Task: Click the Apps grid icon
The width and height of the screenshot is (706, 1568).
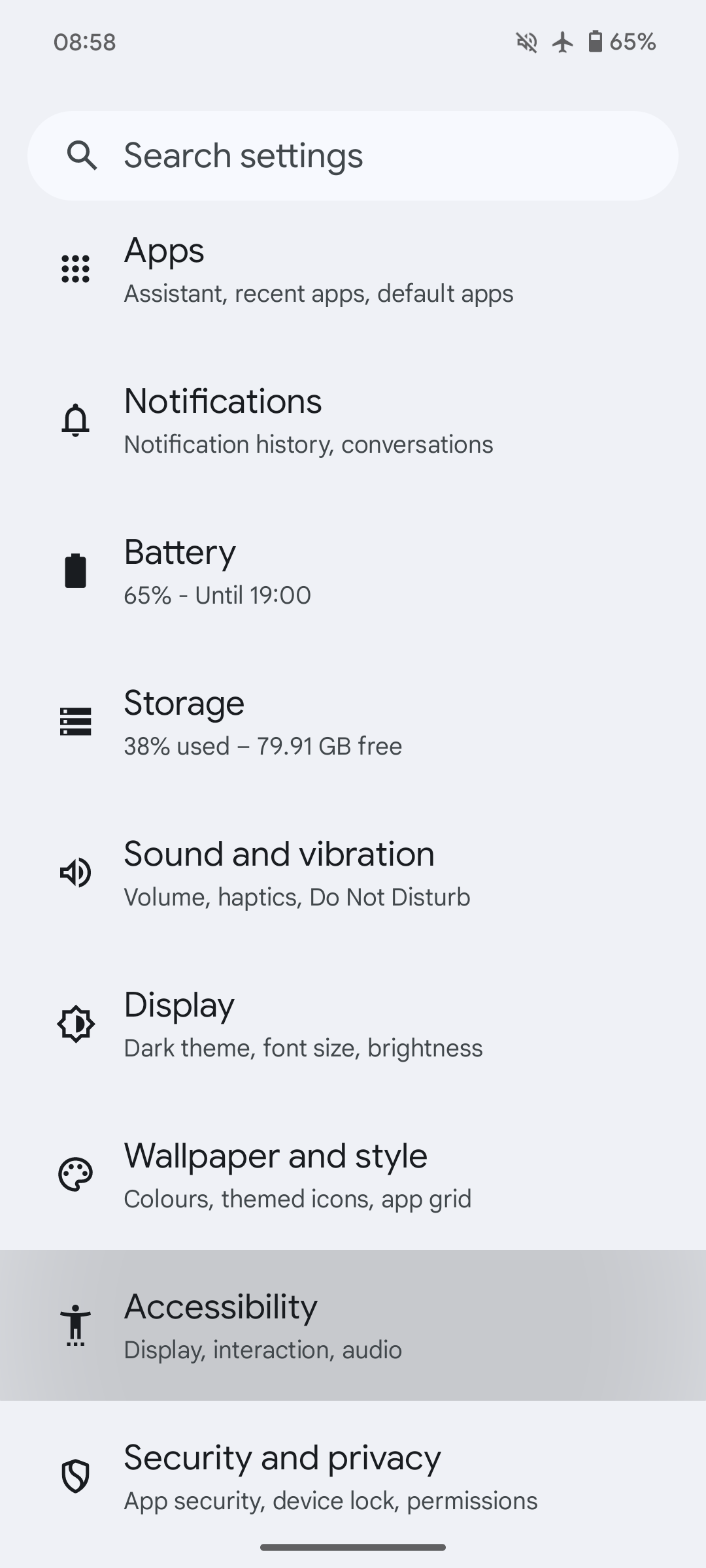Action: coord(76,268)
